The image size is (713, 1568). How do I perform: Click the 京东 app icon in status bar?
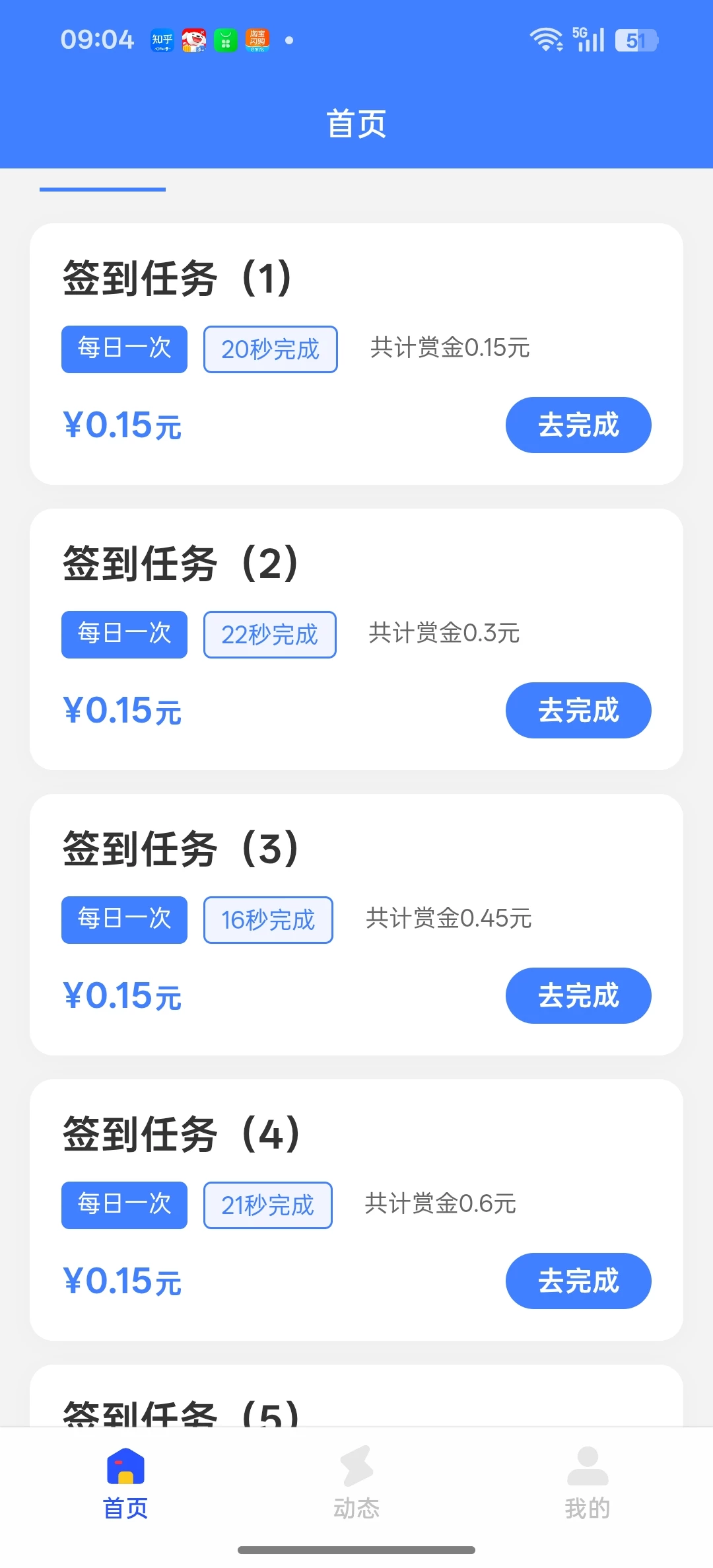tap(194, 40)
